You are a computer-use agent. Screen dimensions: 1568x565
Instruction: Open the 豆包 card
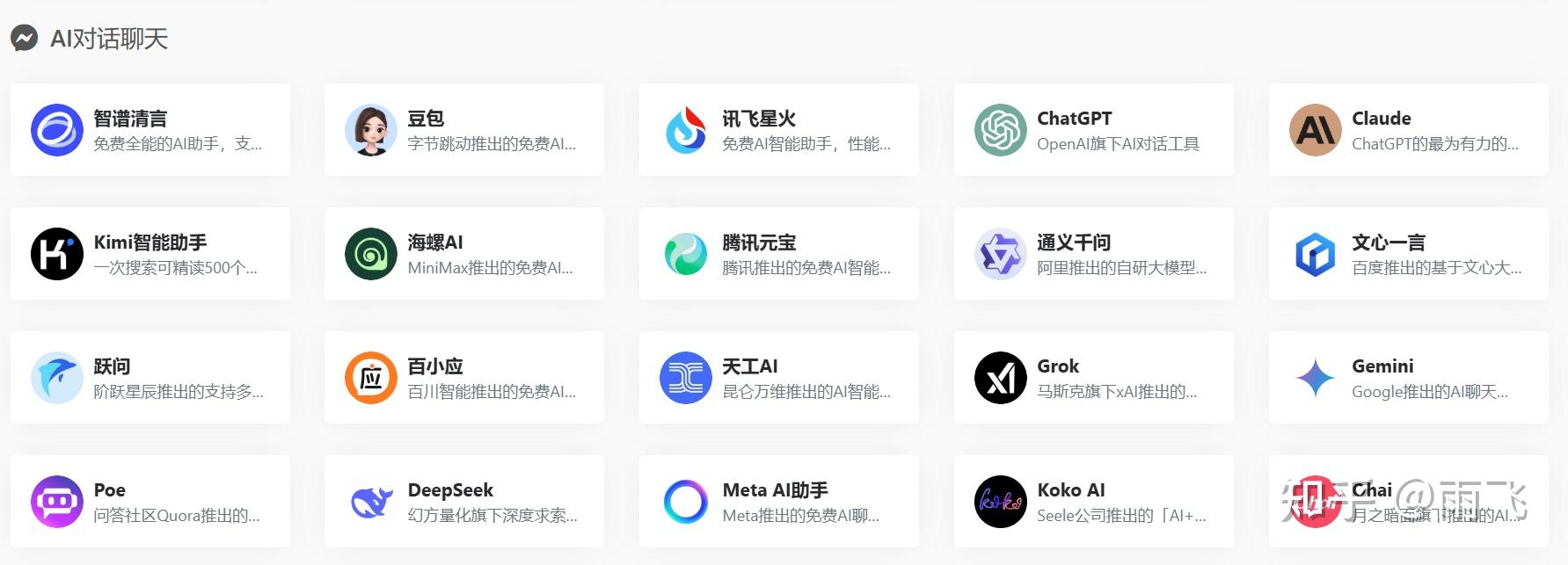(x=463, y=130)
